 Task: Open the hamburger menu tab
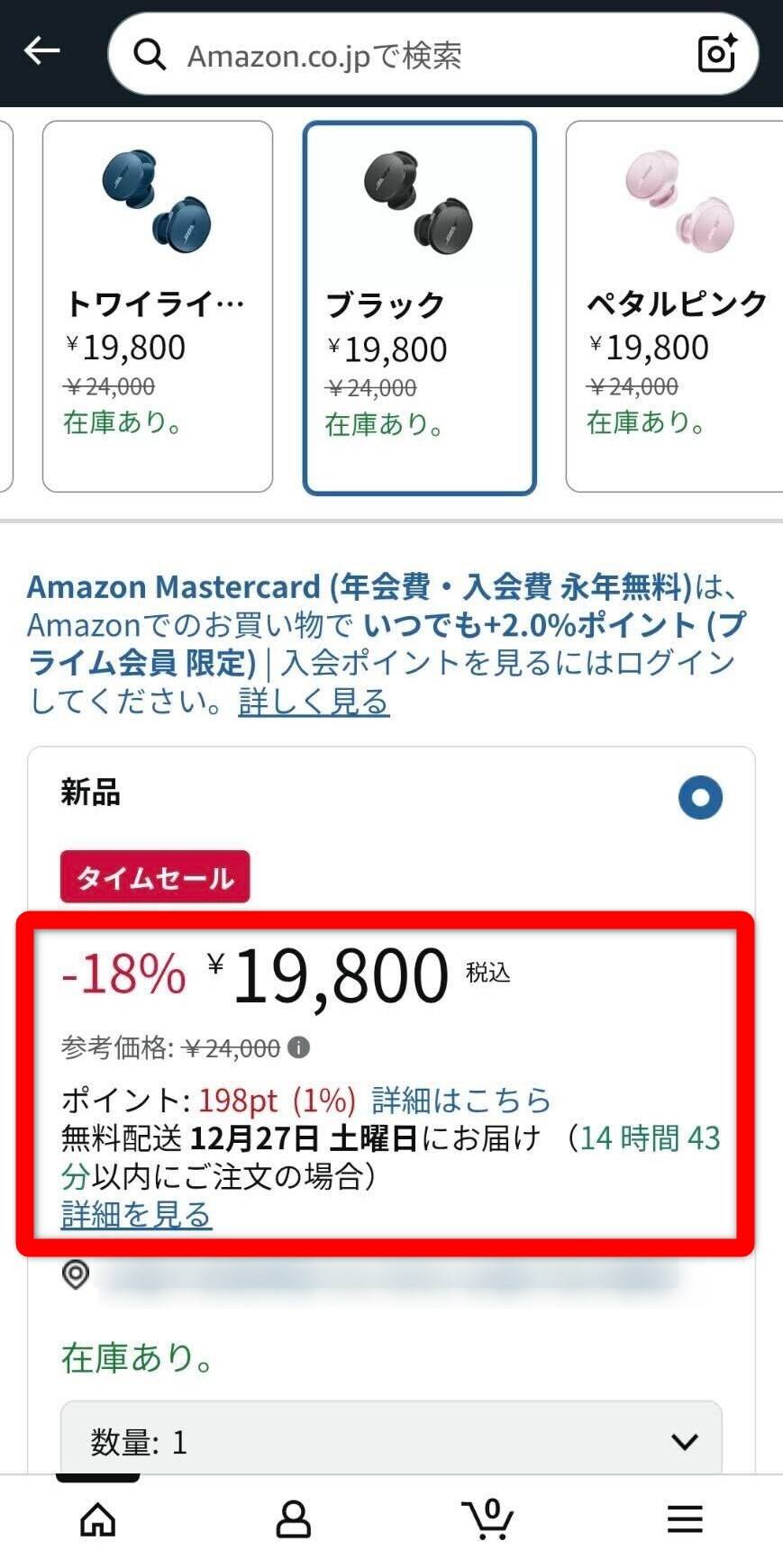685,1519
